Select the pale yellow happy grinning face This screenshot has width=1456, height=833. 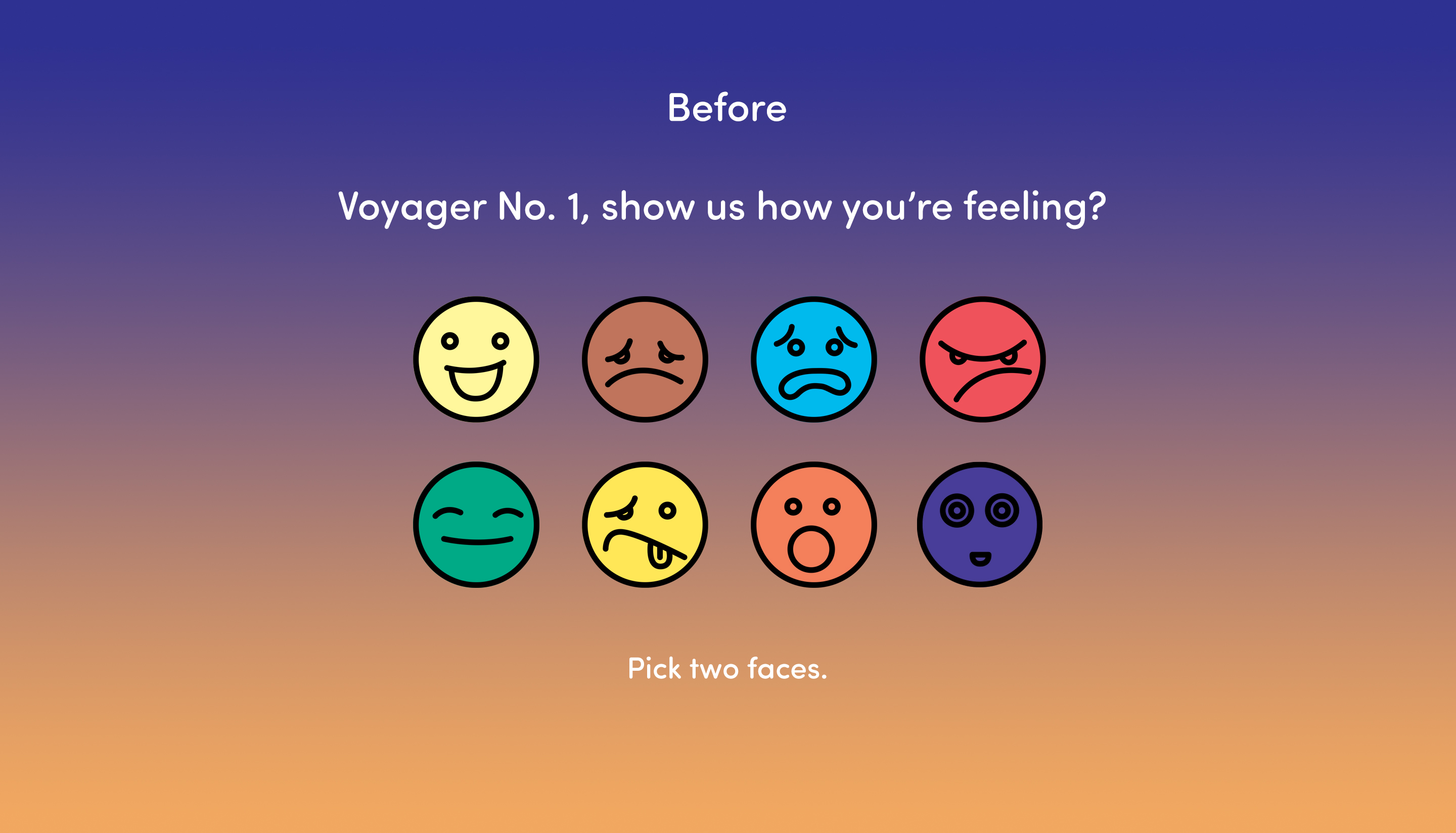(x=476, y=360)
